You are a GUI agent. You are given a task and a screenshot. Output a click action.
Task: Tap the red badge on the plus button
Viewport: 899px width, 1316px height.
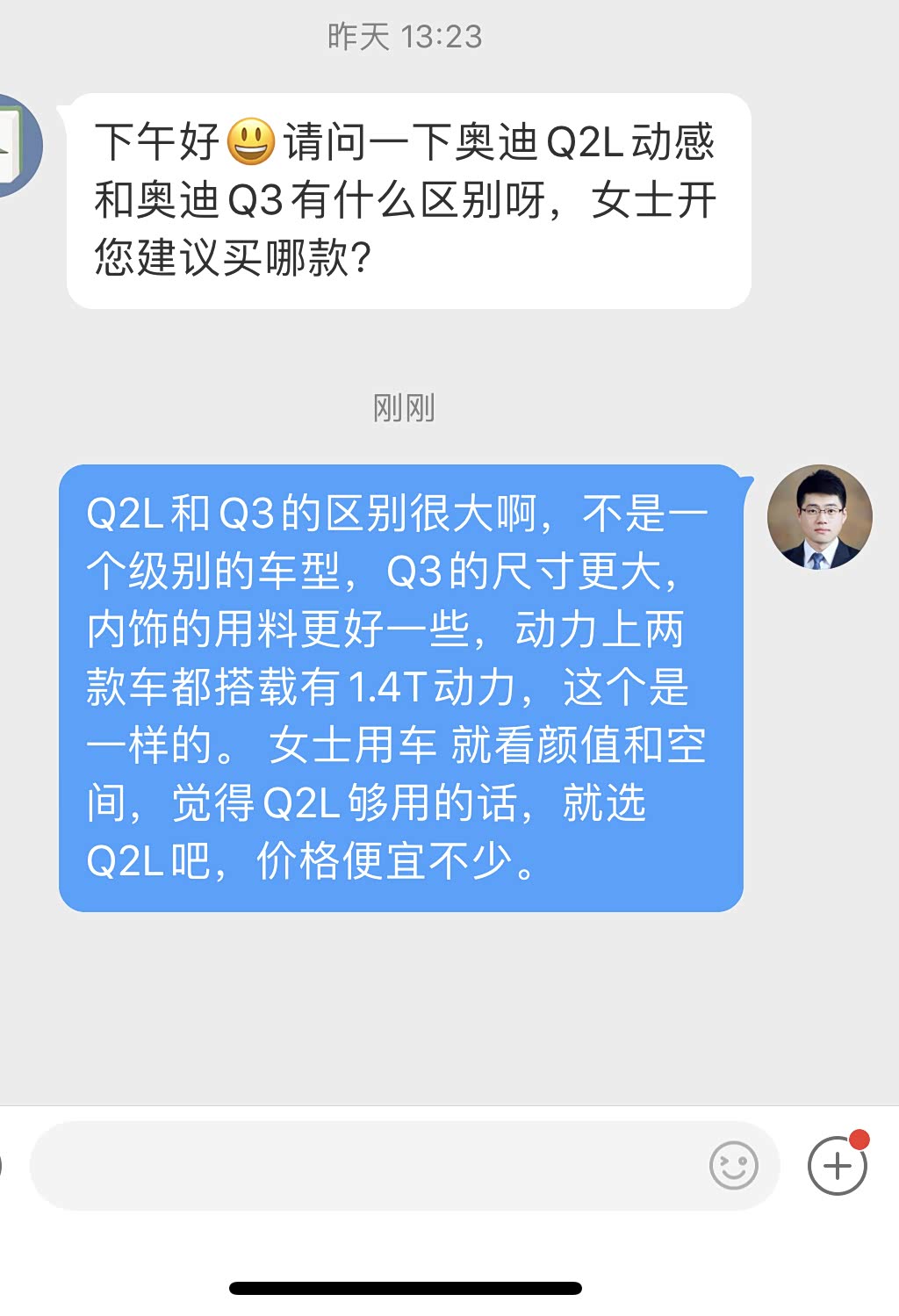(x=859, y=1139)
